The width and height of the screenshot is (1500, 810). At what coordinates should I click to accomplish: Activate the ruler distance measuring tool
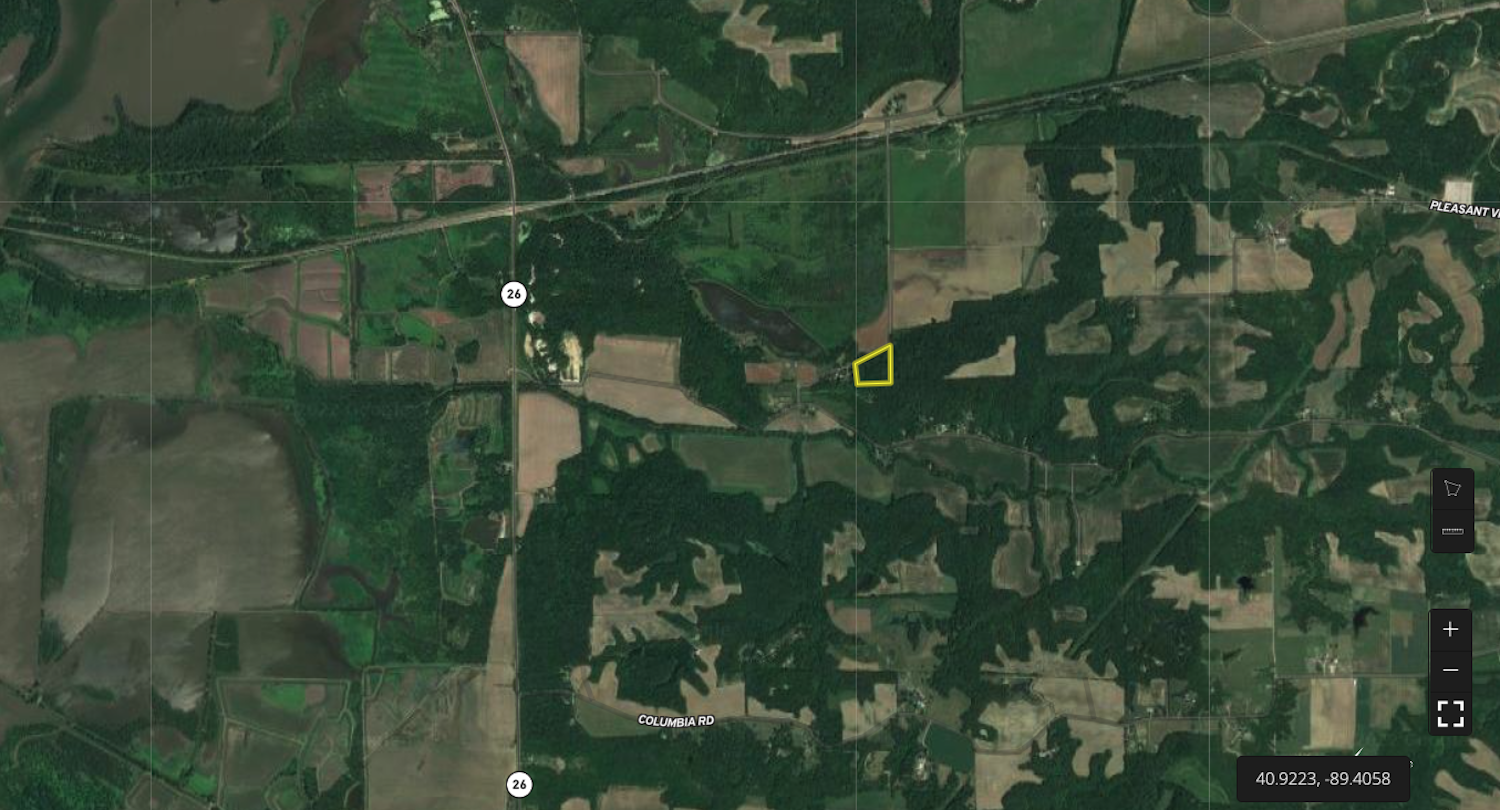pos(1452,531)
